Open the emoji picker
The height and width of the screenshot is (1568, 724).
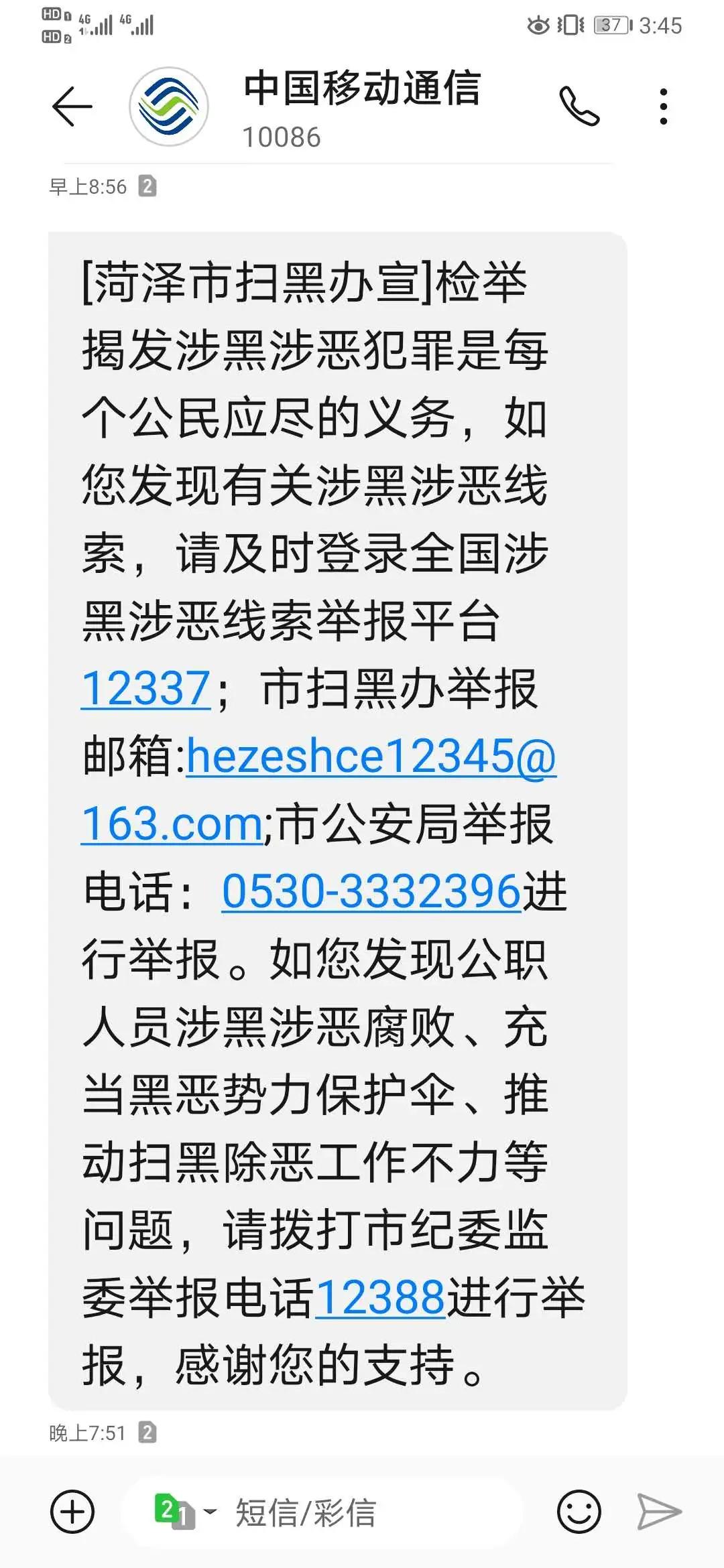[x=579, y=1512]
